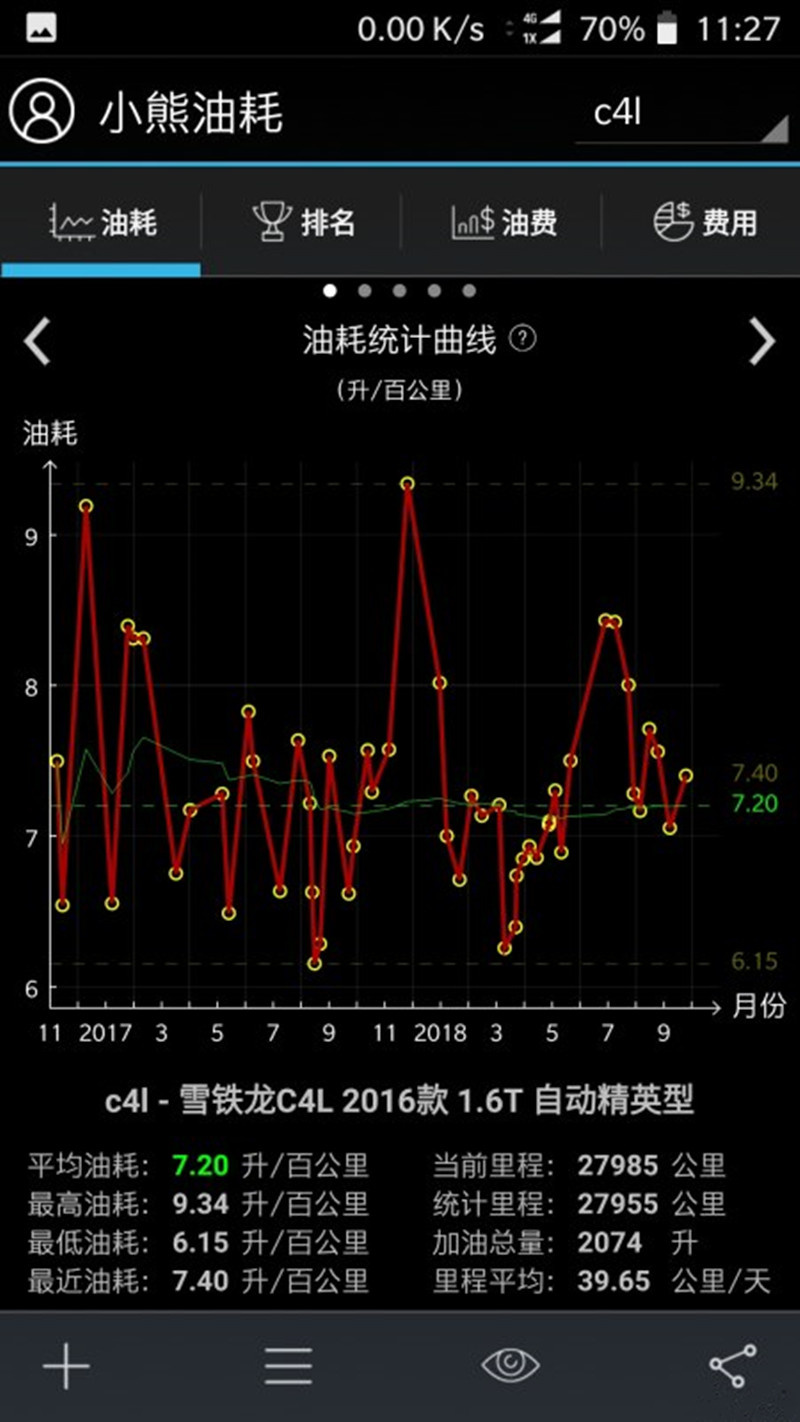
Task: Add a new record with plus icon
Action: (66, 1365)
